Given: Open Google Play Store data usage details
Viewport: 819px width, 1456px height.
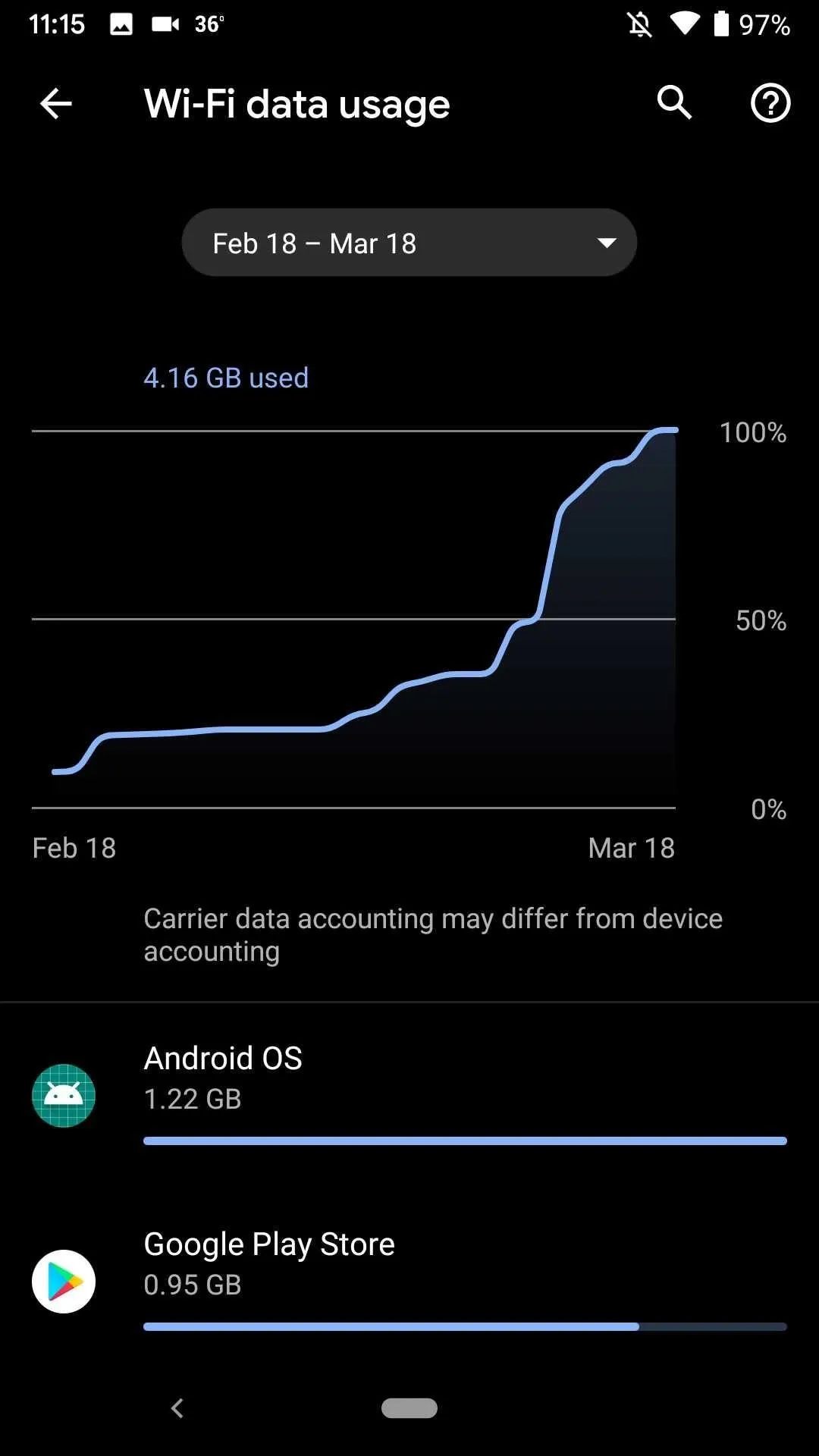Looking at the screenshot, I should (409, 1282).
